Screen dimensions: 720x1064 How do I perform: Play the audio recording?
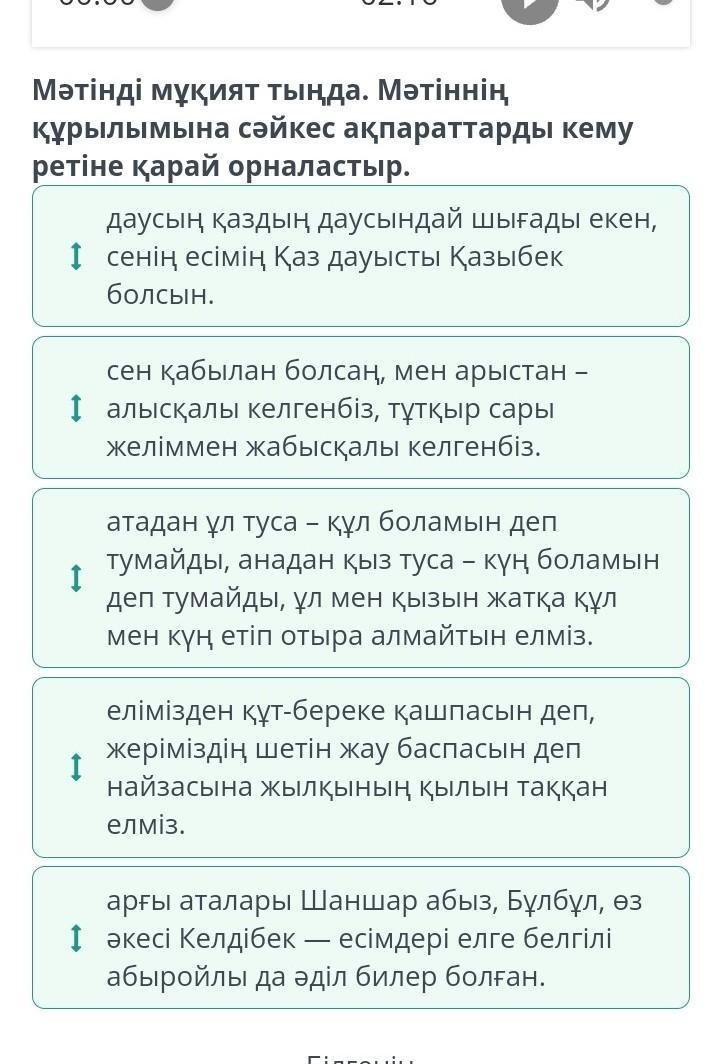coord(529,7)
